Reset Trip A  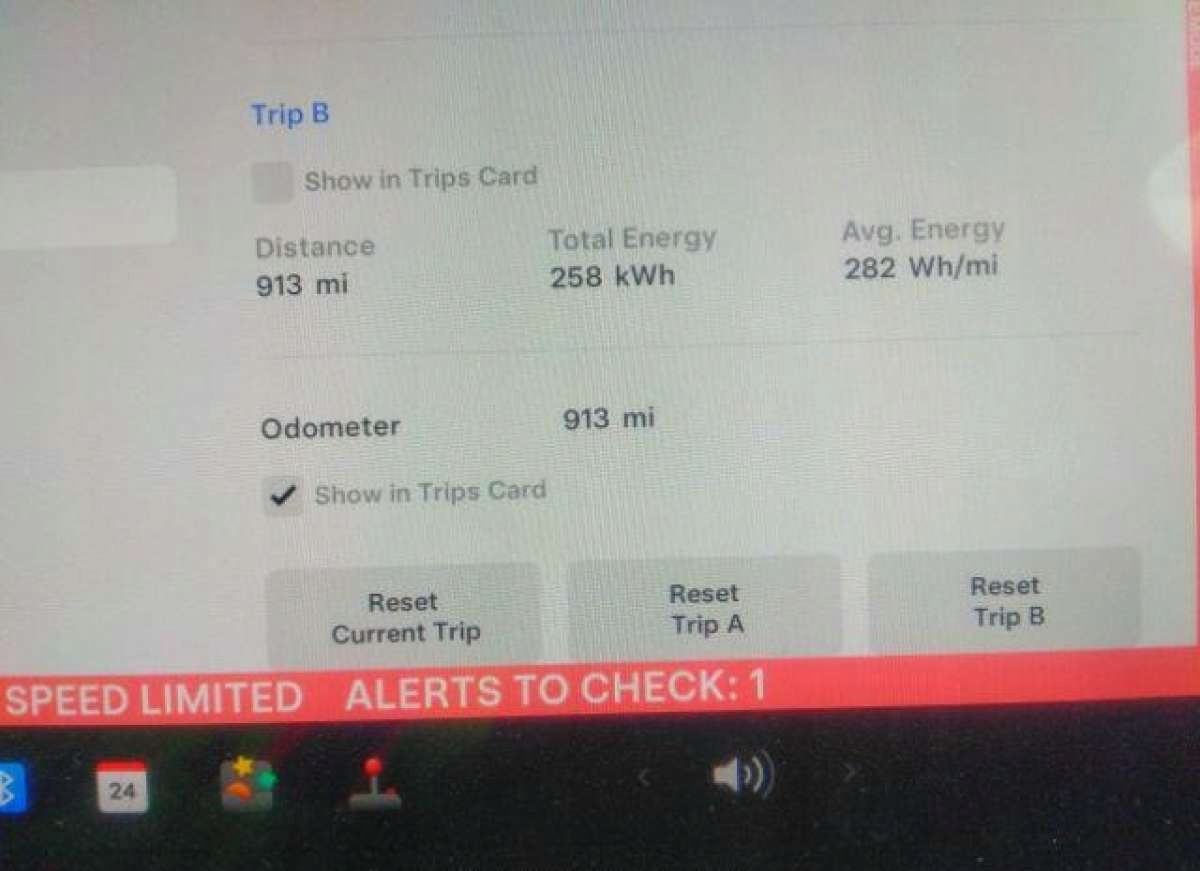click(706, 609)
